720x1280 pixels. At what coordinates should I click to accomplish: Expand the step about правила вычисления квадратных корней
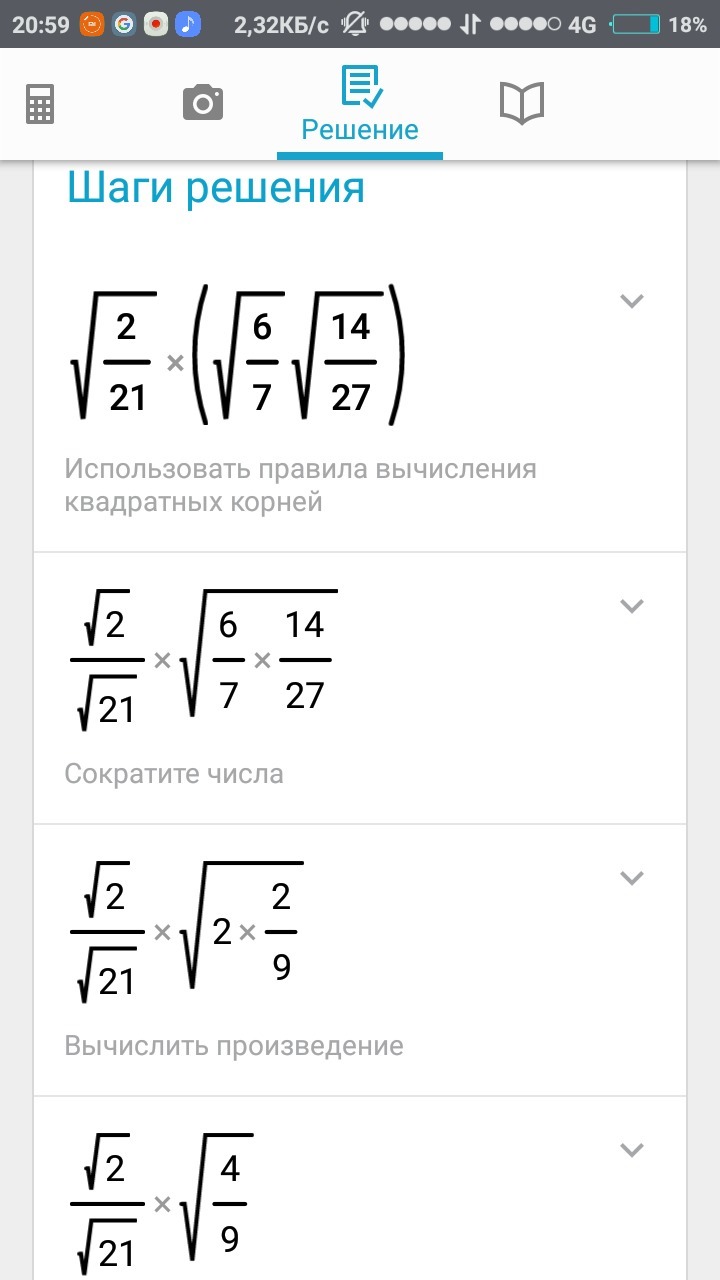pyautogui.click(x=631, y=300)
